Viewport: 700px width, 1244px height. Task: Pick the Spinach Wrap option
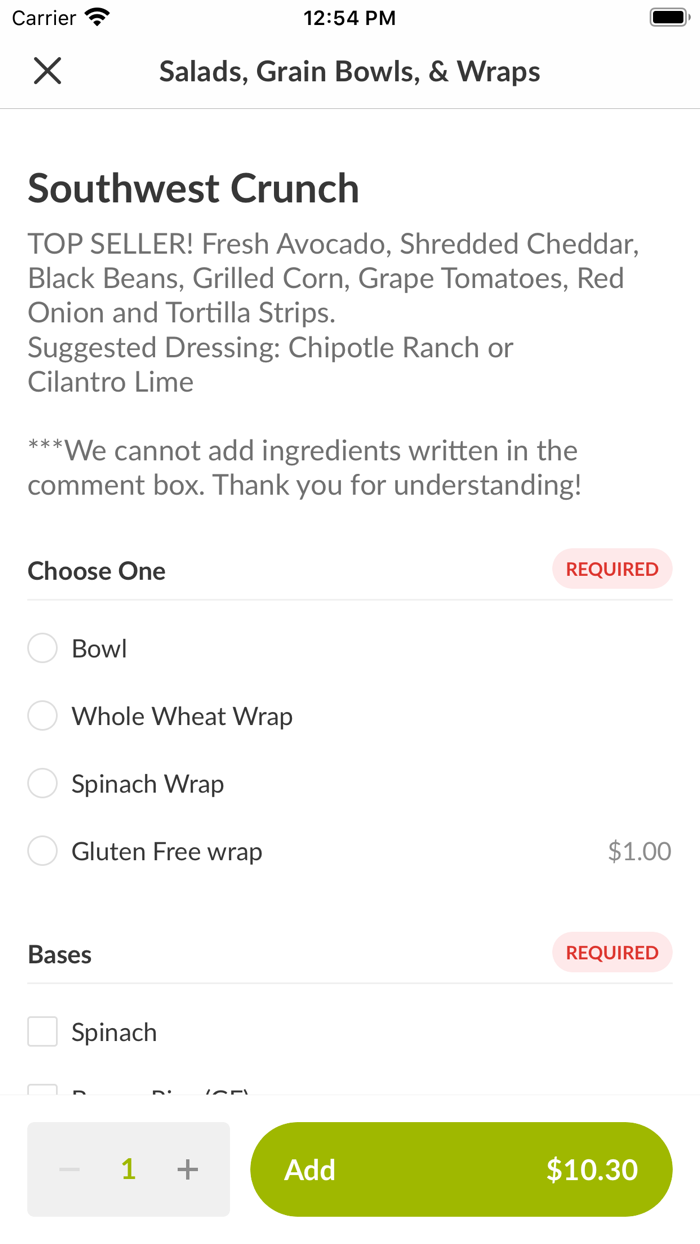(x=43, y=784)
